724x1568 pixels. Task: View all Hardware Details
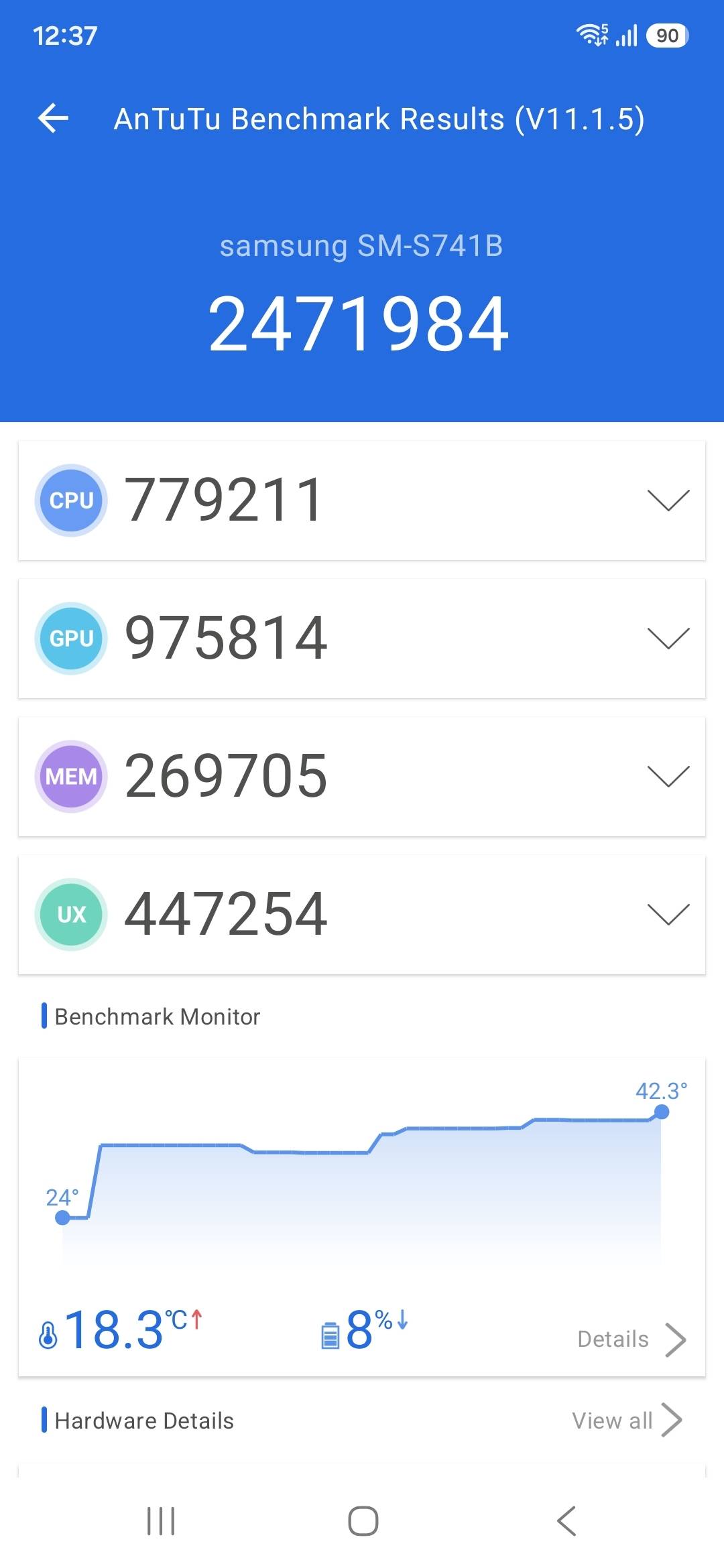point(627,1420)
